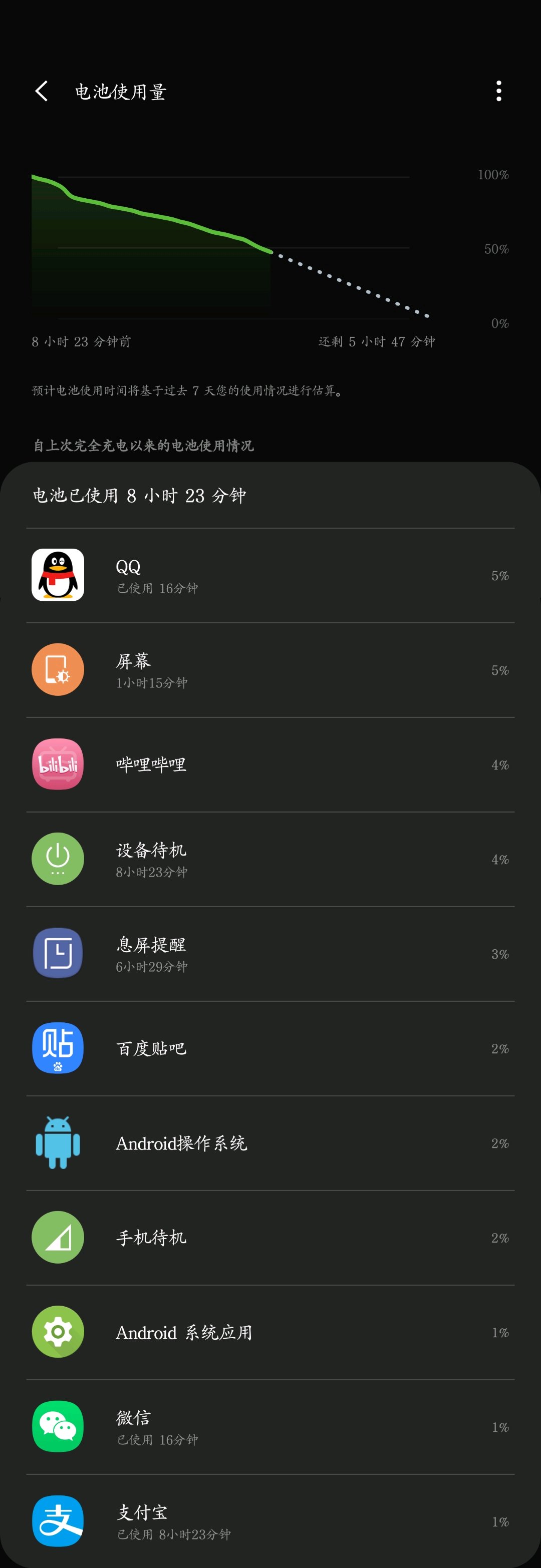Viewport: 541px width, 1568px height.
Task: Select the 设备待机 usage row
Action: 270,859
